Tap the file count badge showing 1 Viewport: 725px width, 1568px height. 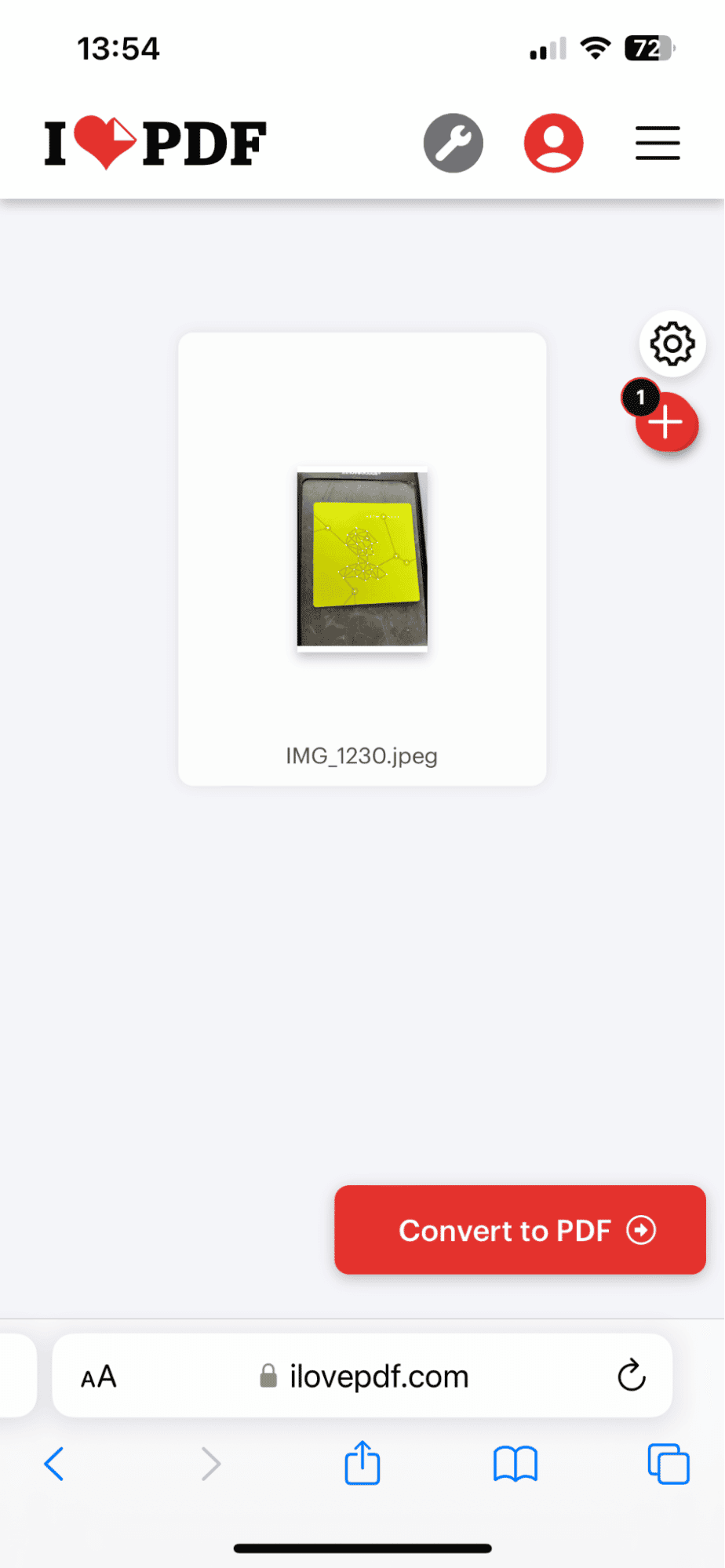(x=642, y=398)
